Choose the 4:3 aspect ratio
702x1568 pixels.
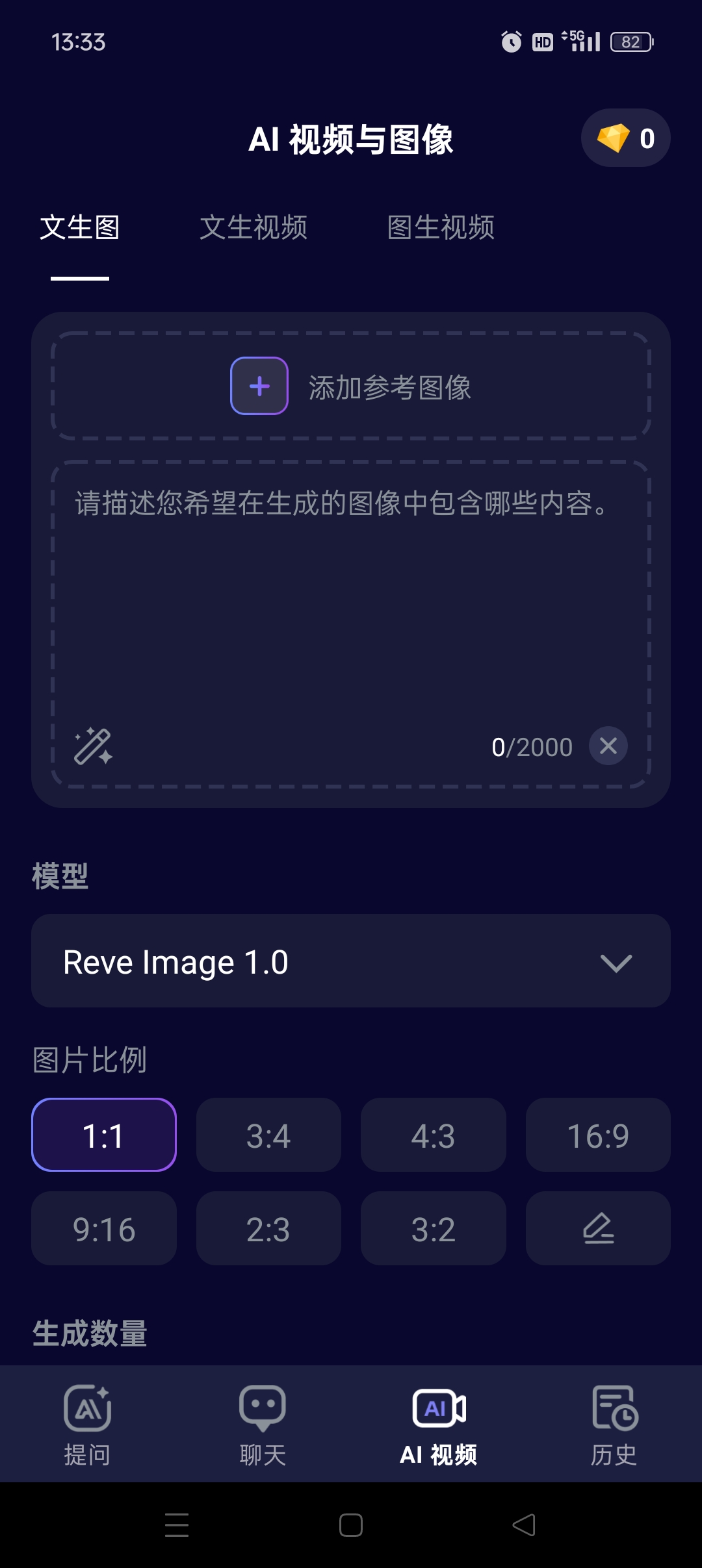(x=433, y=1135)
